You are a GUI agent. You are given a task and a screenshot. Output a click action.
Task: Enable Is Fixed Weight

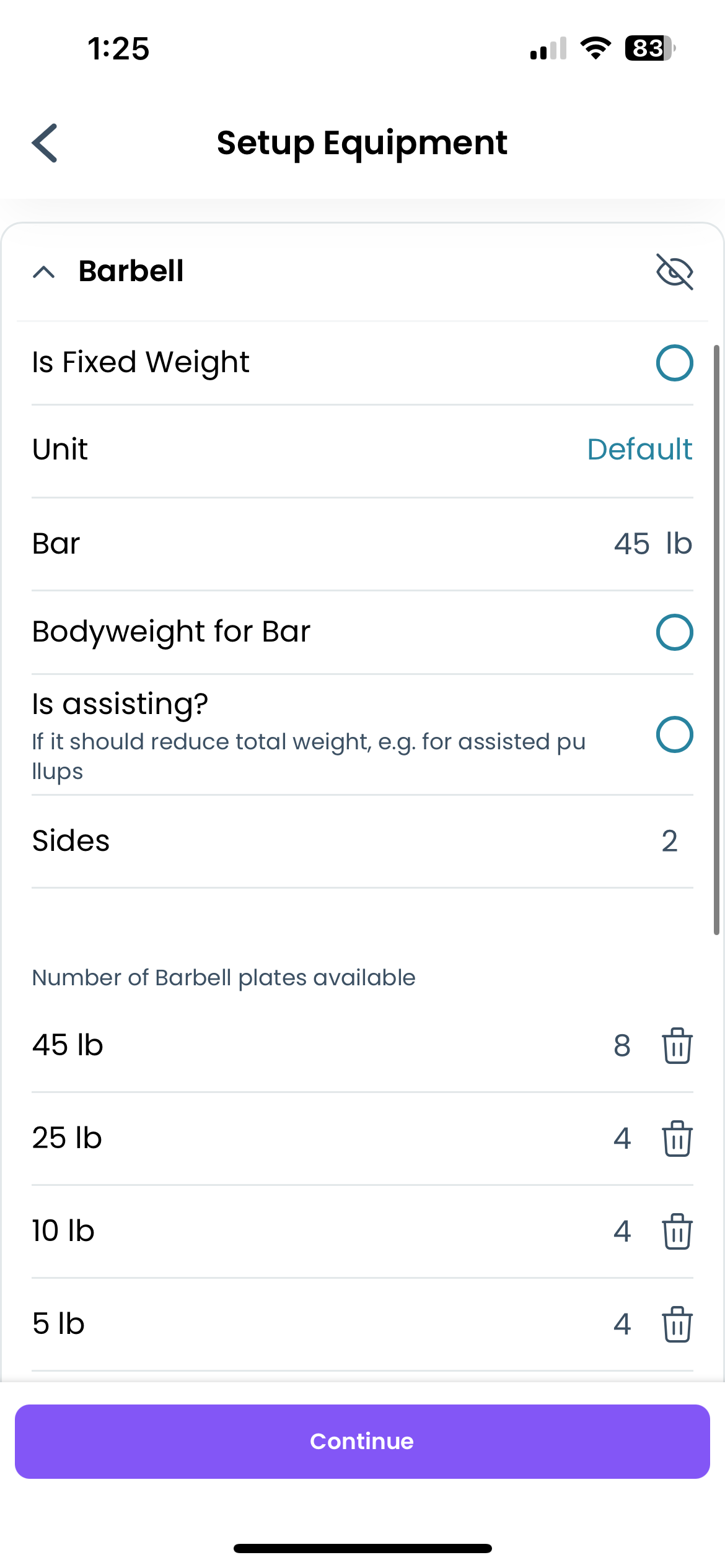click(x=675, y=362)
